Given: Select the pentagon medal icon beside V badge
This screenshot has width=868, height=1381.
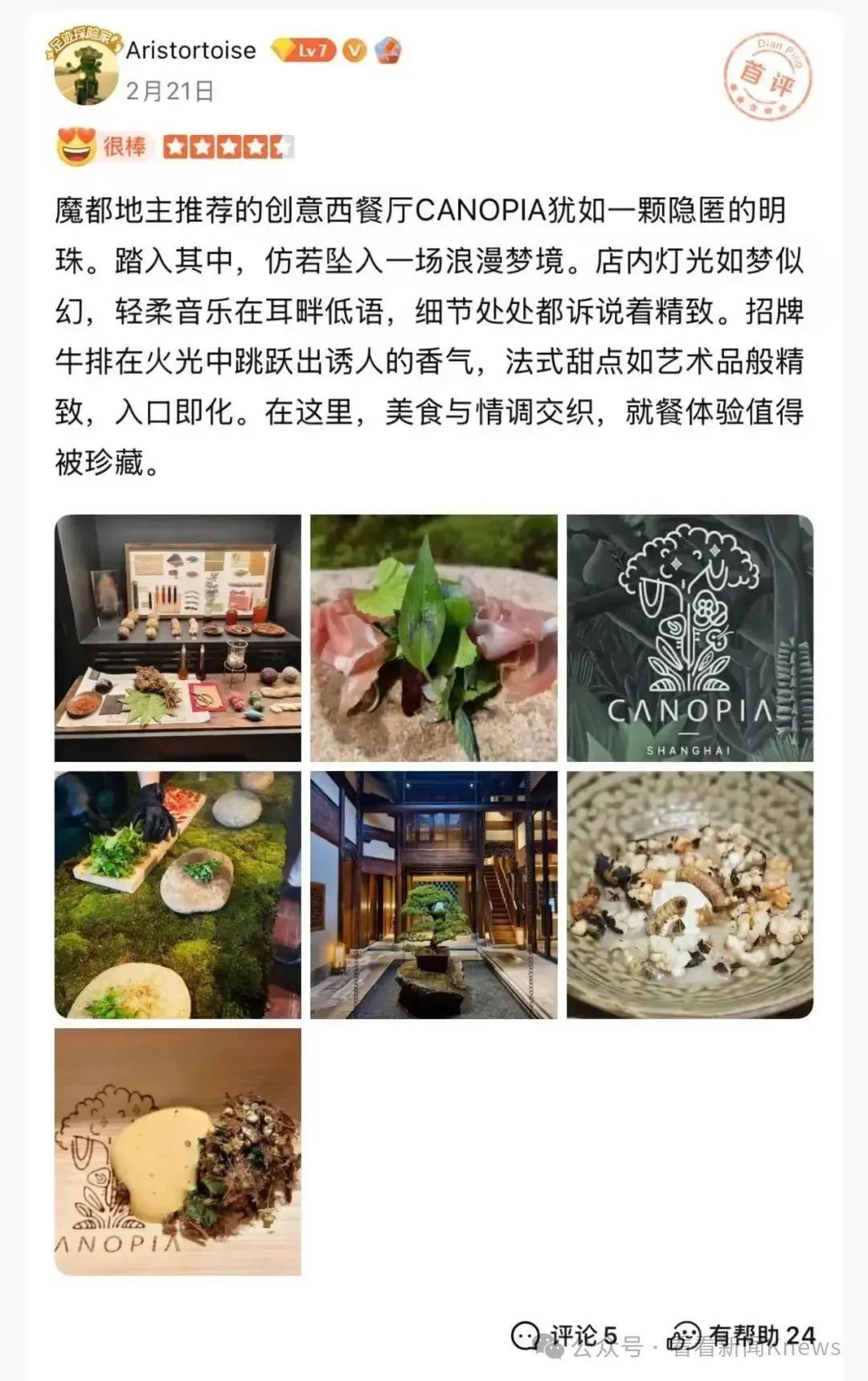Looking at the screenshot, I should [389, 51].
